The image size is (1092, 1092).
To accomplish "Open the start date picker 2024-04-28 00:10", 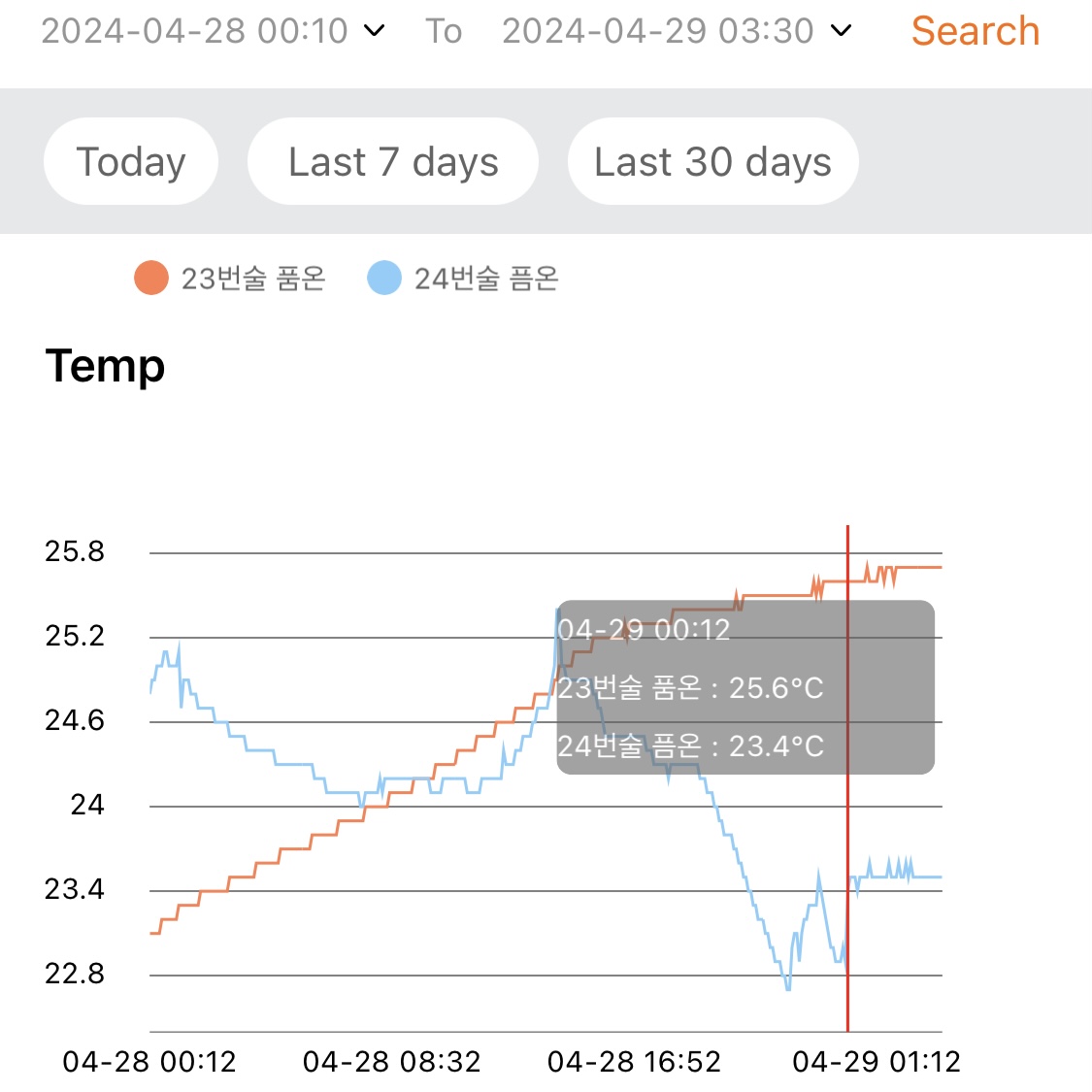I will point(213,31).
